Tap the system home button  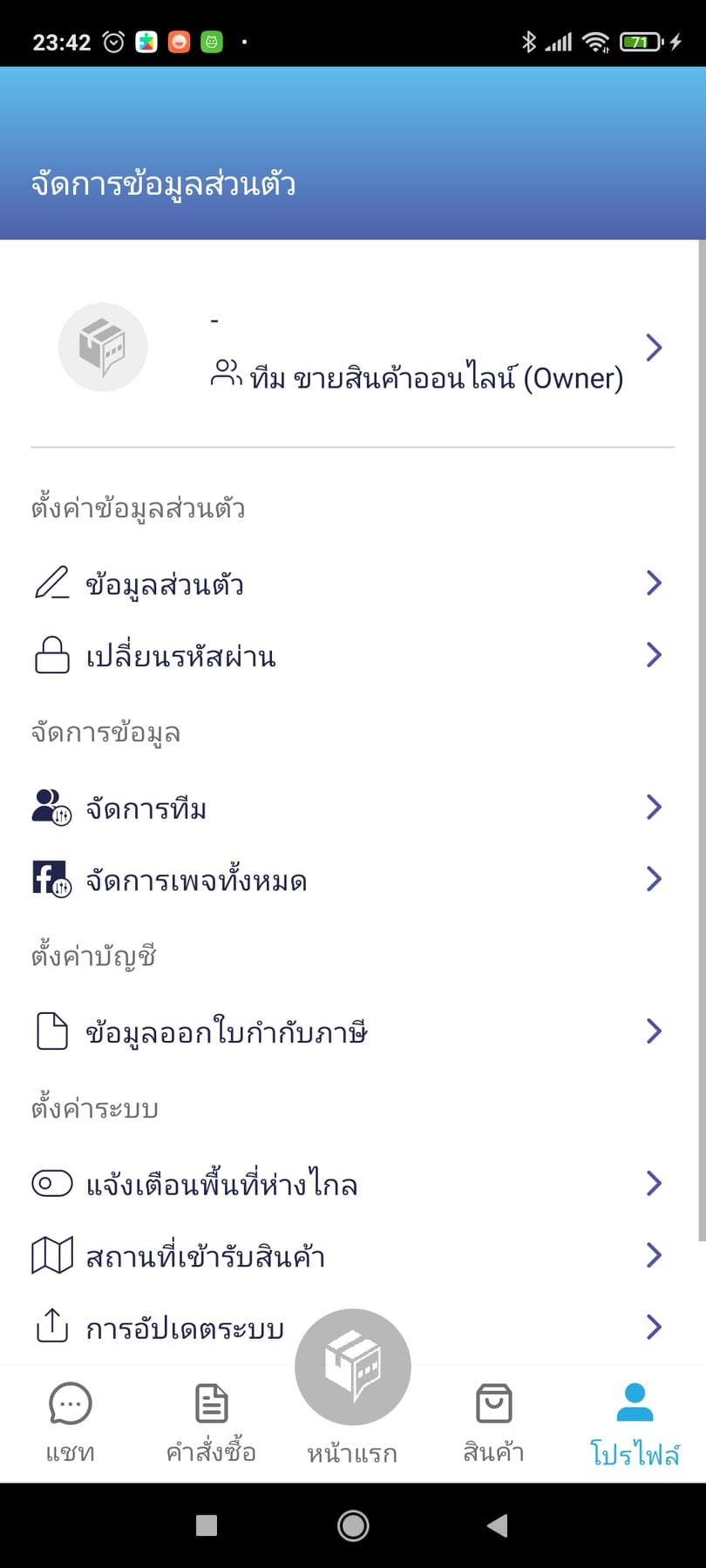(x=353, y=1525)
